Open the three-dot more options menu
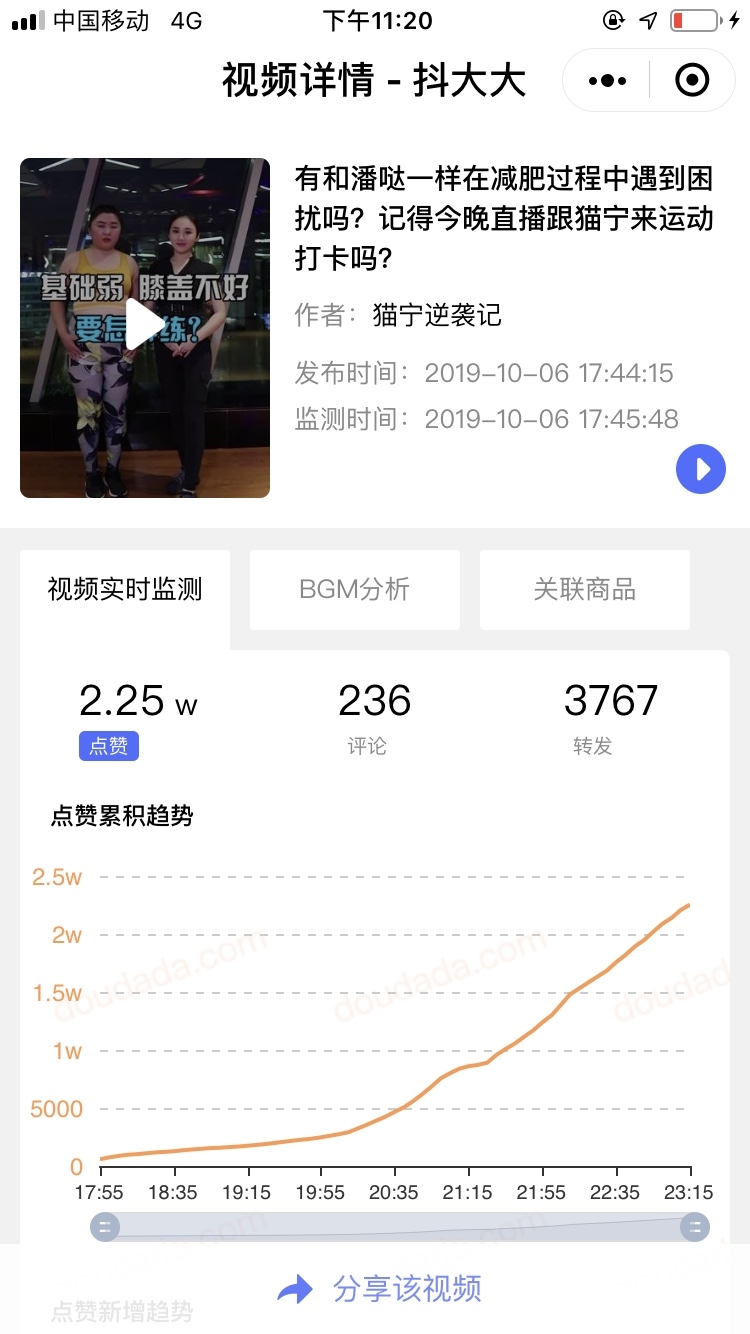The image size is (750, 1334). click(605, 80)
